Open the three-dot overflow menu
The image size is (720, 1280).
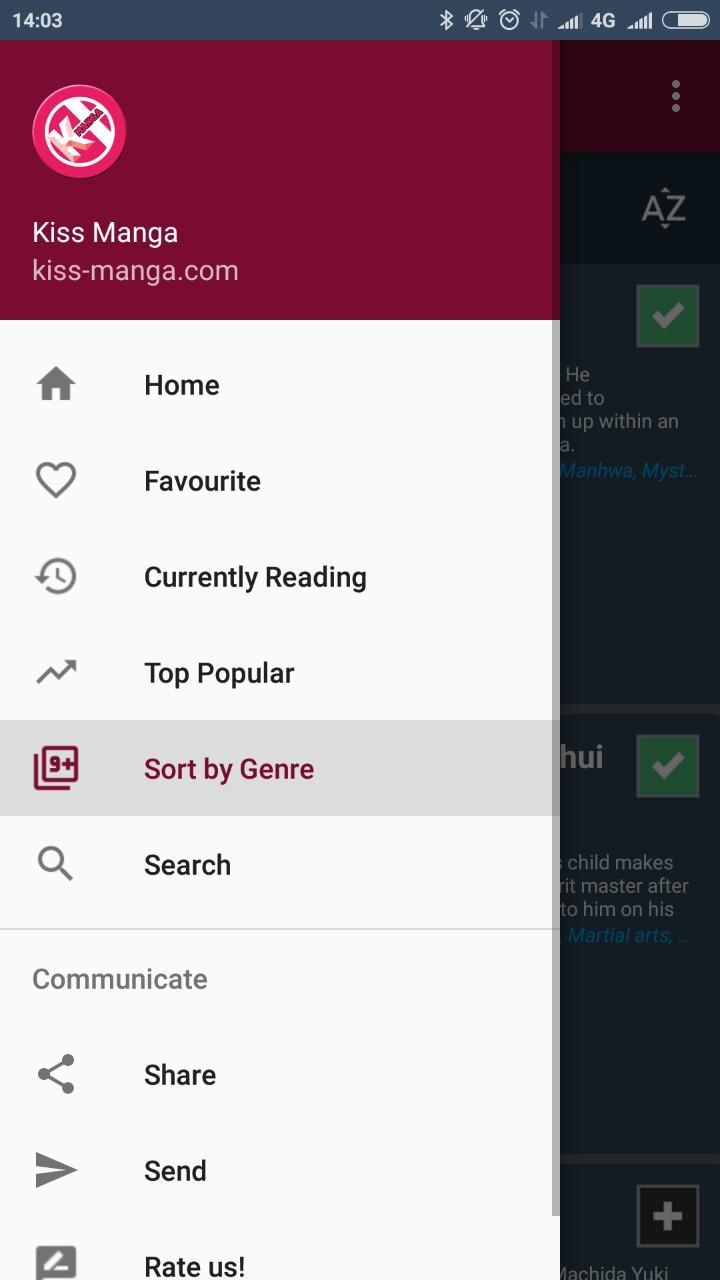[x=676, y=96]
